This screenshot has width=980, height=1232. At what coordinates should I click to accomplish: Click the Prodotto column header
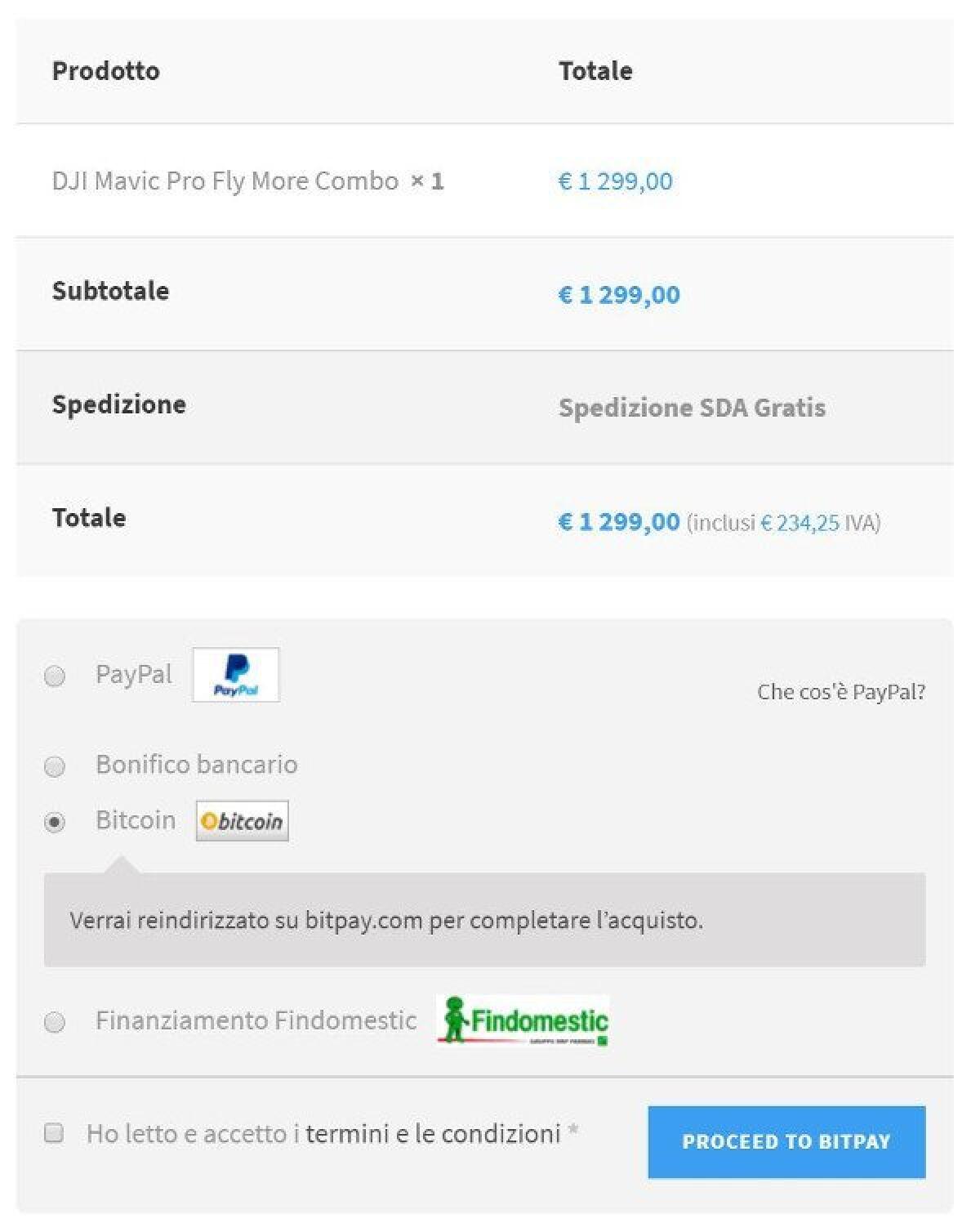click(x=105, y=71)
